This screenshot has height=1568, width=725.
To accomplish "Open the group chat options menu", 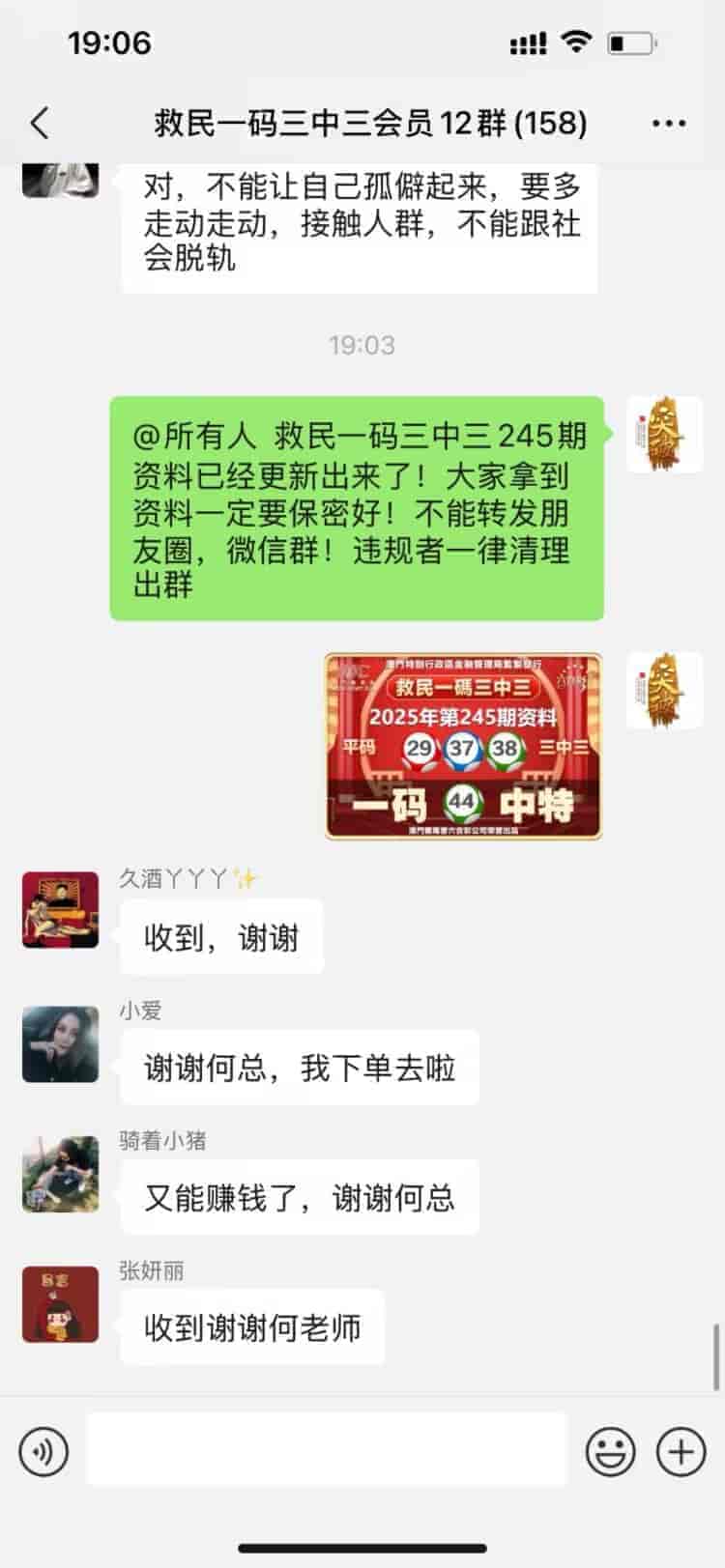I will point(668,124).
